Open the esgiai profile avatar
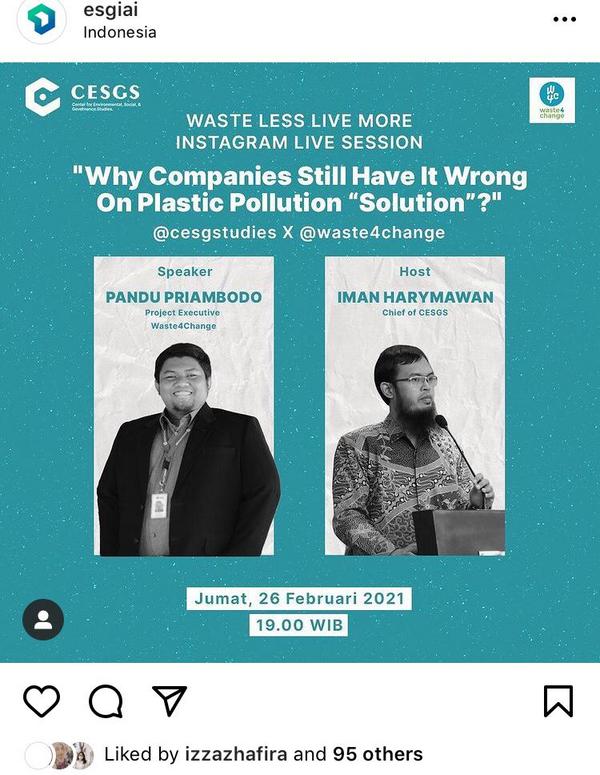The width and height of the screenshot is (600, 775). pos(41,22)
